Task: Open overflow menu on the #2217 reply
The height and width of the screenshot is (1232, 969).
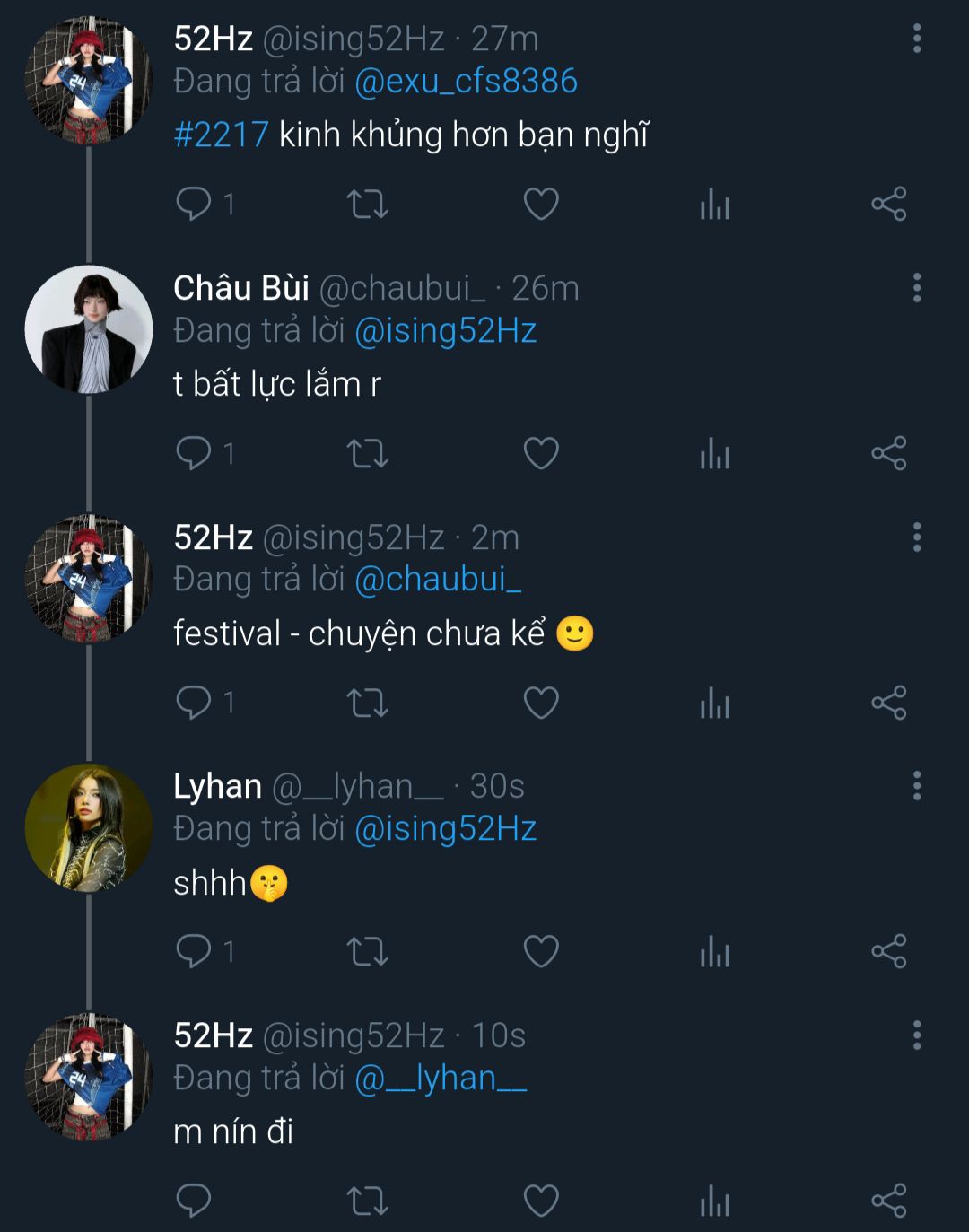Action: point(916,39)
